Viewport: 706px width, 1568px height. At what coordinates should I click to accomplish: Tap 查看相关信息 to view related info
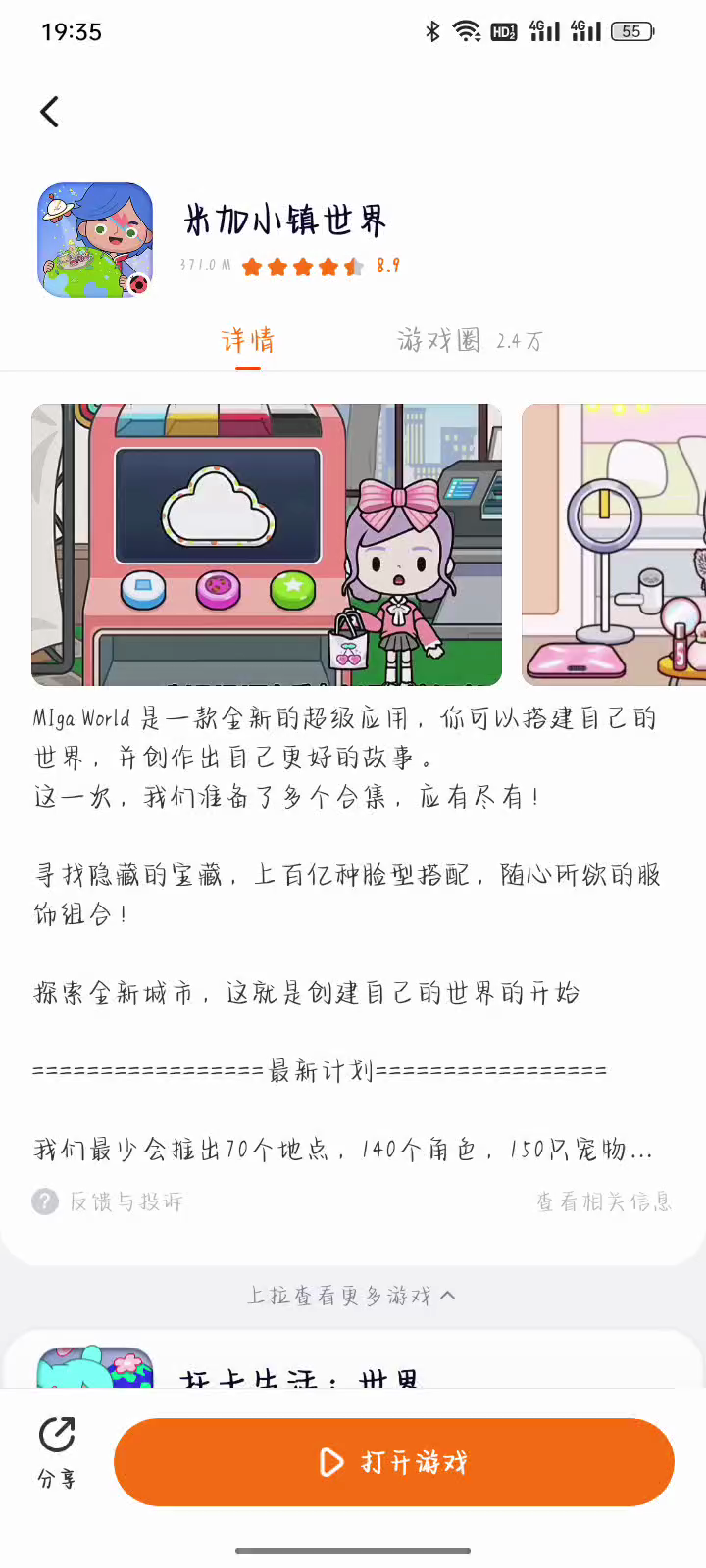[603, 1201]
